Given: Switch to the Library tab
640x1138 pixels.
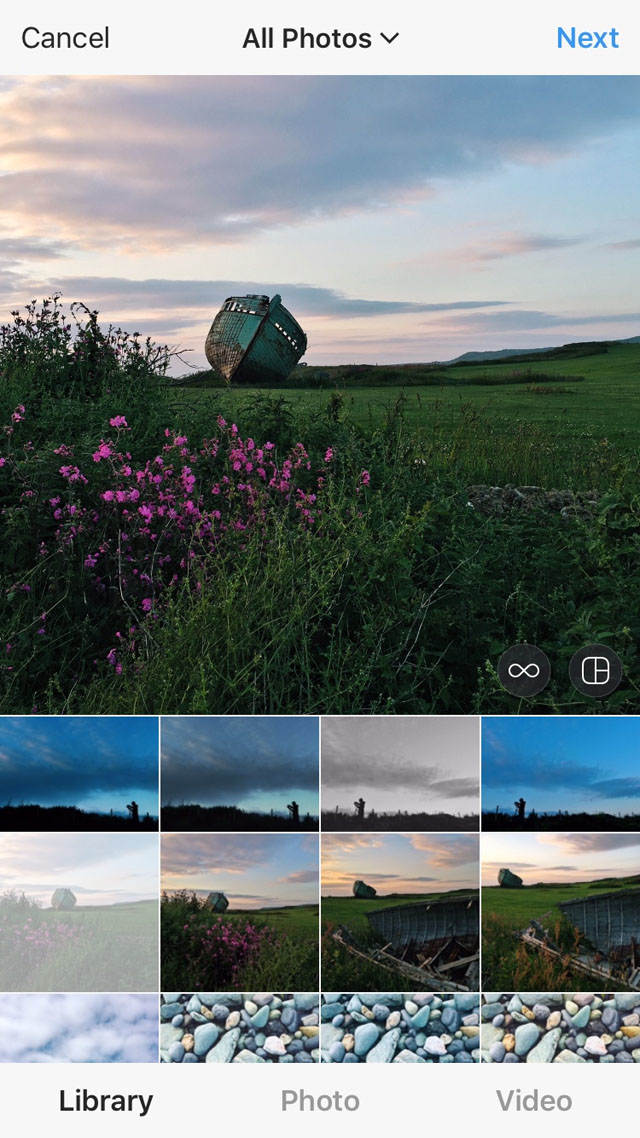Looking at the screenshot, I should pos(105,1101).
